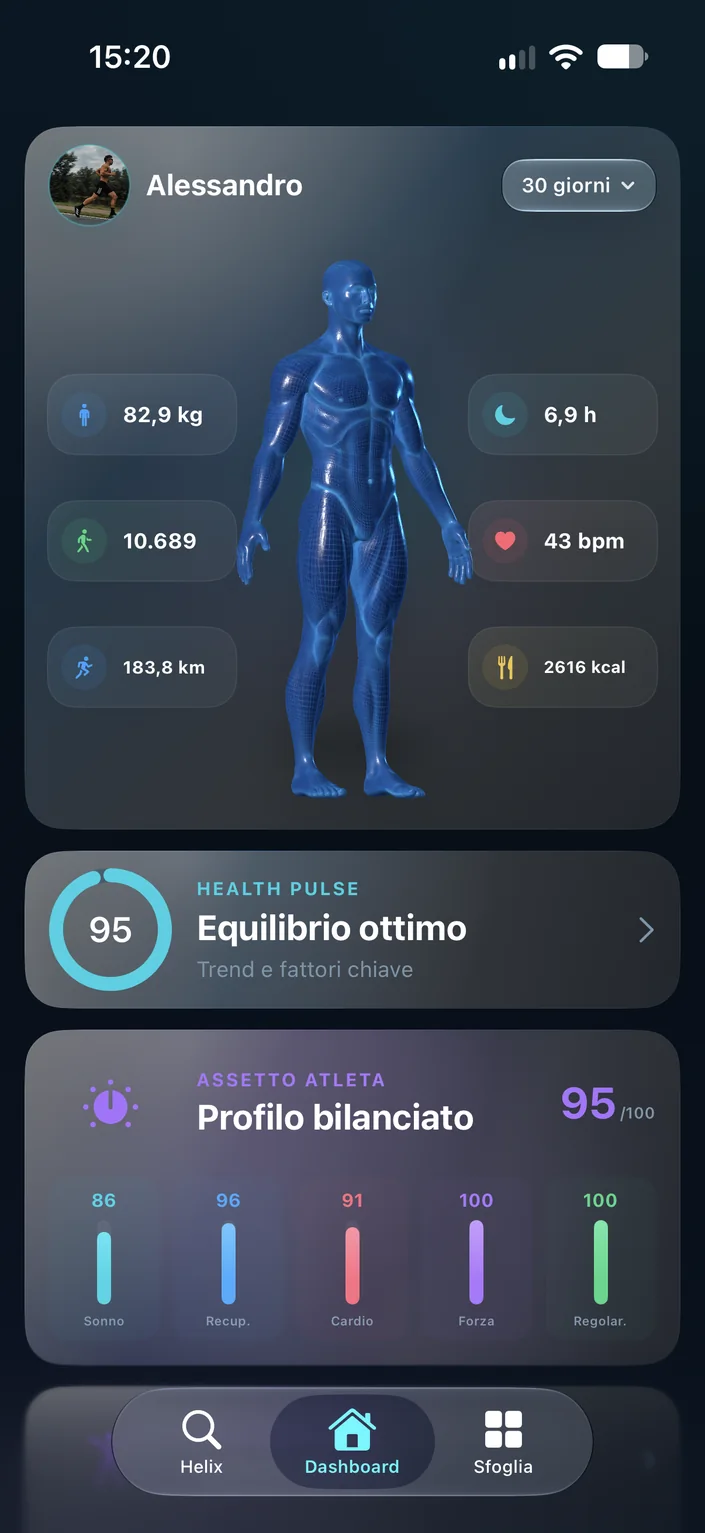
Task: Open the 82,9 kg weight tile
Action: click(x=142, y=415)
